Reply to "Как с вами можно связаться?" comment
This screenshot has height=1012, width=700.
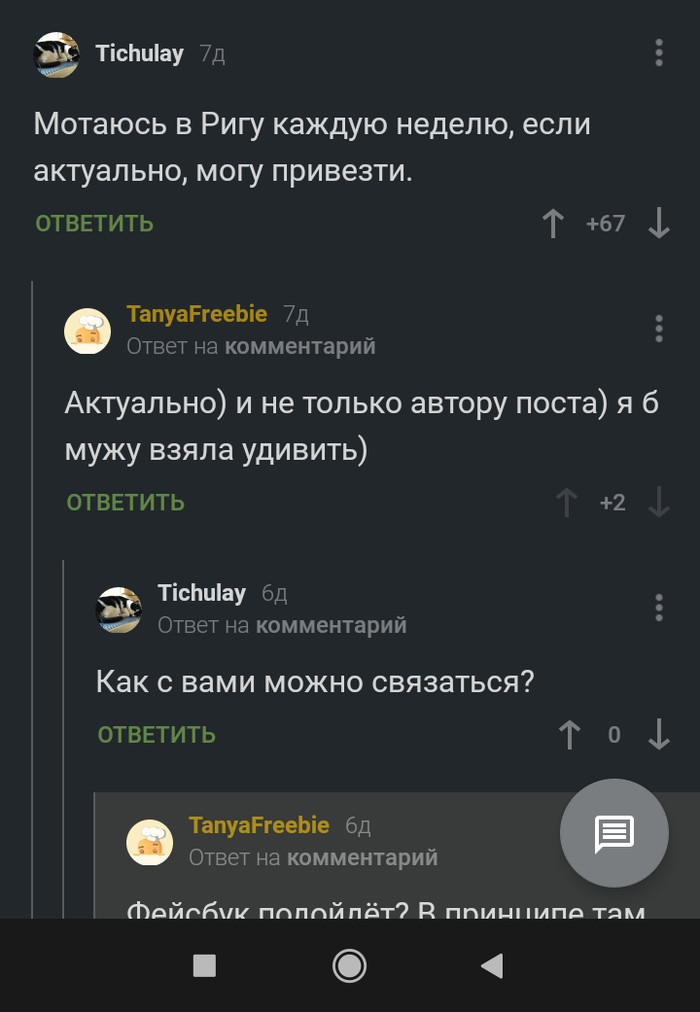click(x=156, y=734)
